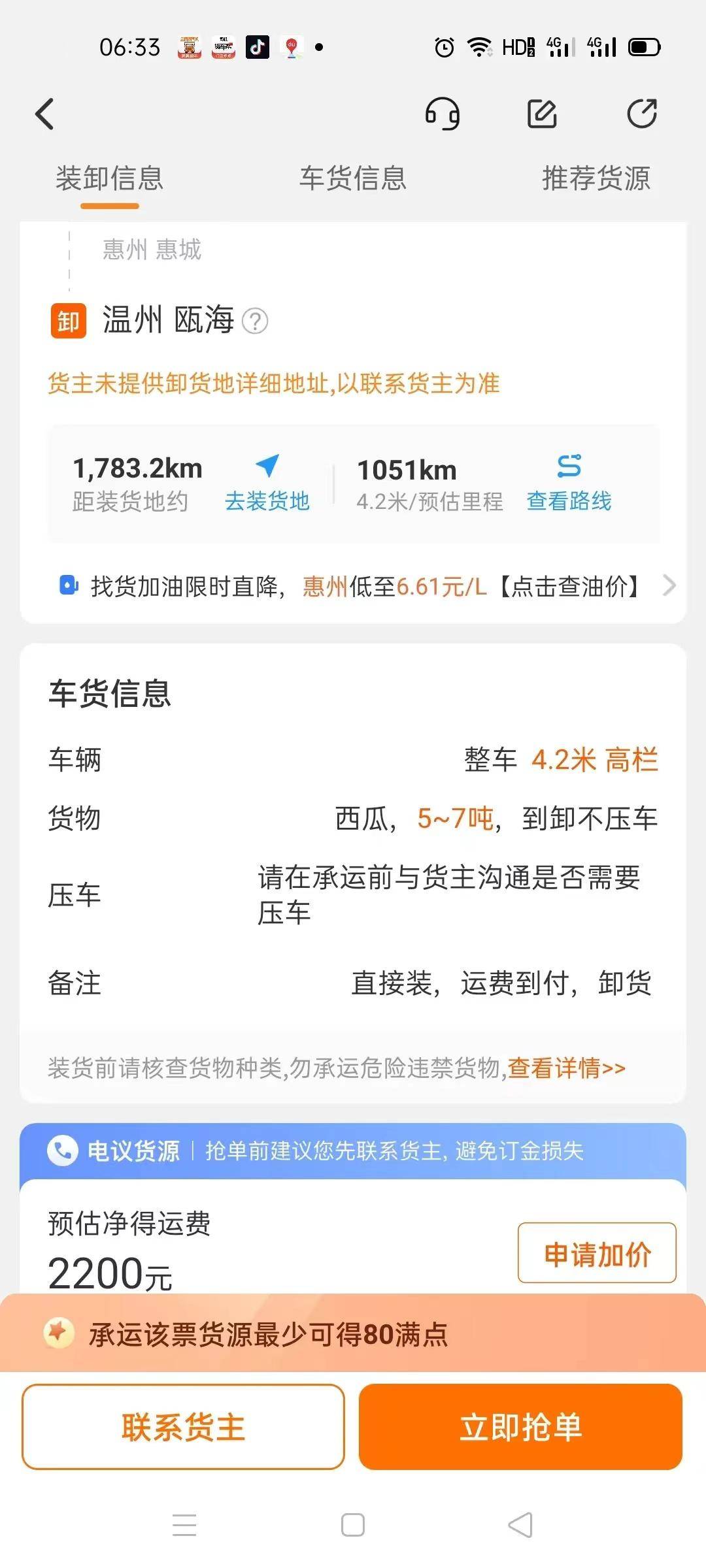This screenshot has width=706, height=1568.
Task: Open the fuel price promo banner
Action: [353, 586]
